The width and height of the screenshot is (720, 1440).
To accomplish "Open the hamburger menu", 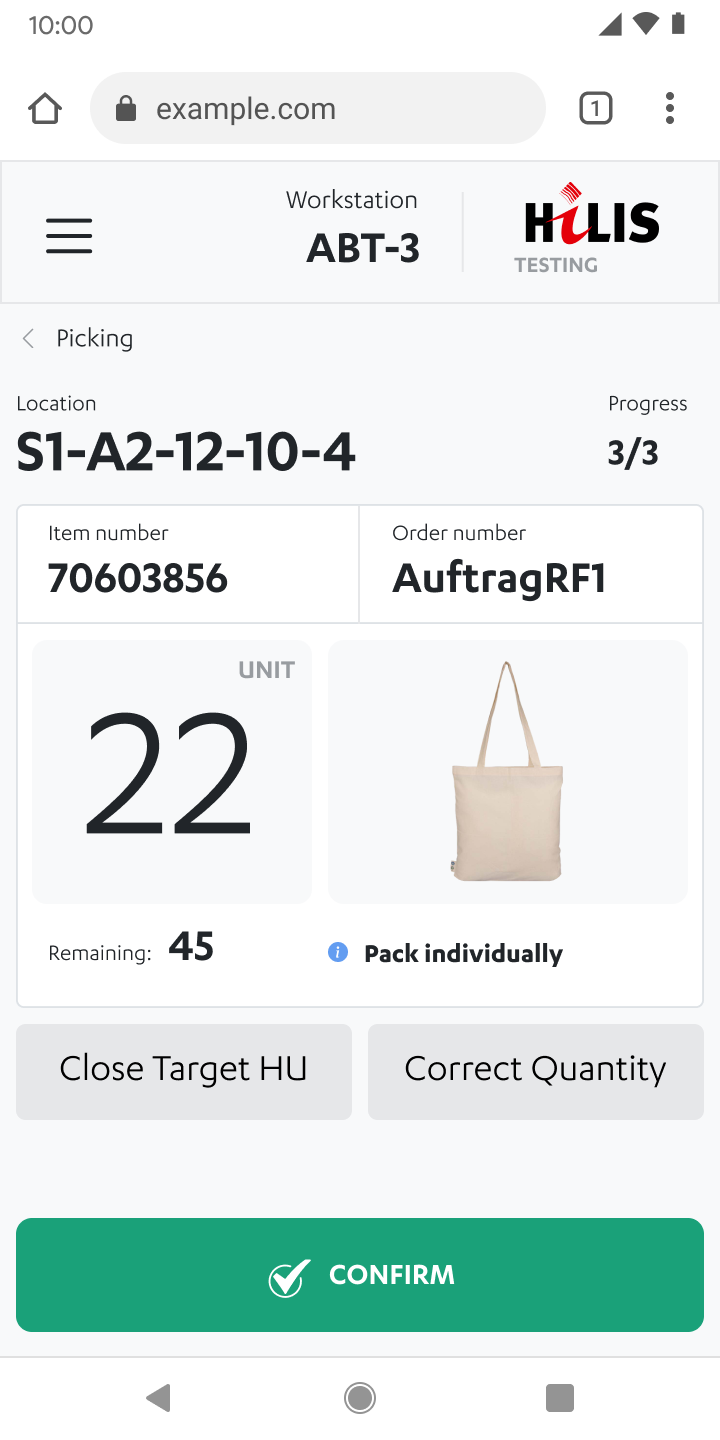I will 69,236.
